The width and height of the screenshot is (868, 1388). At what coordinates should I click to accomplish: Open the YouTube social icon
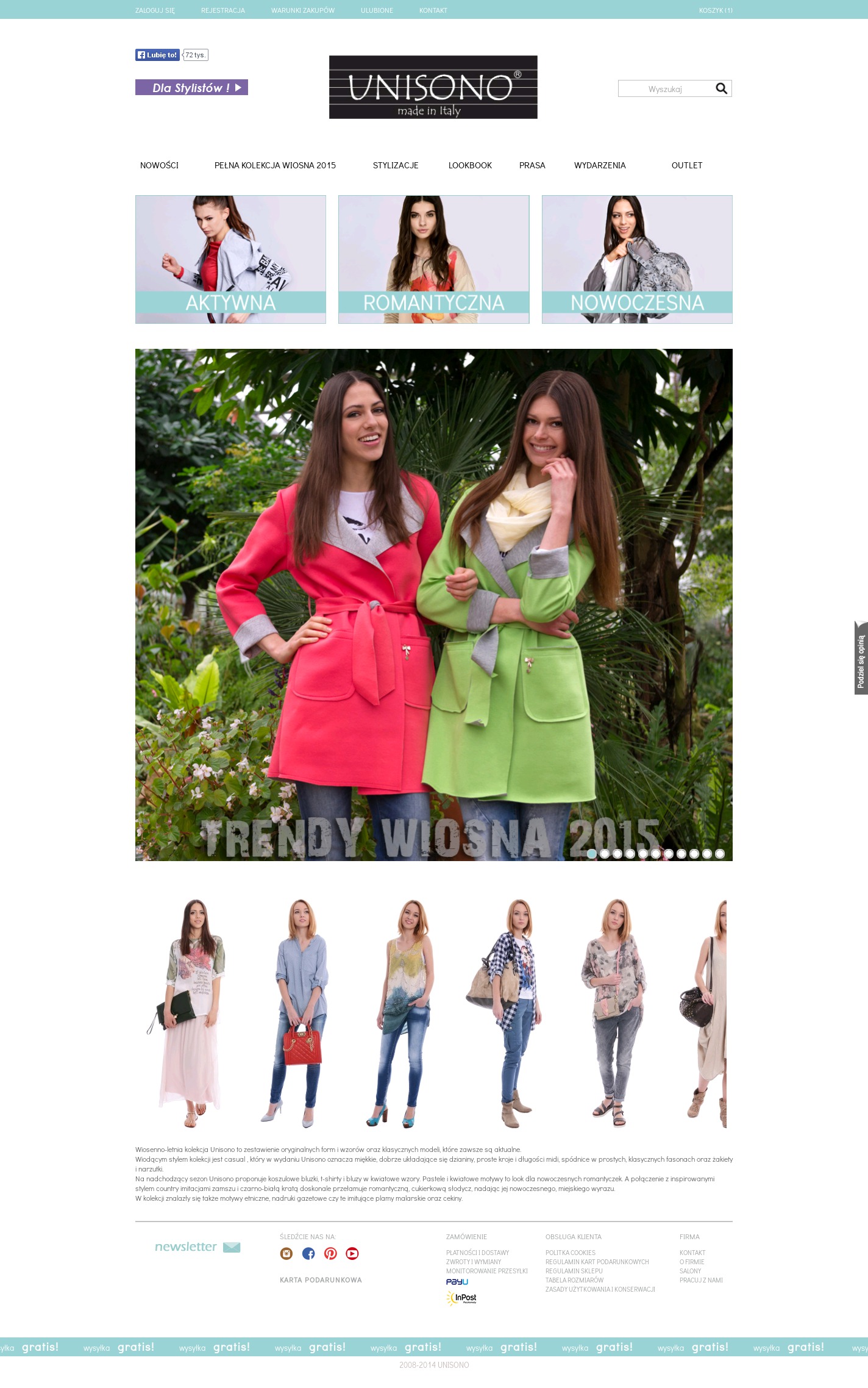pyautogui.click(x=352, y=1254)
